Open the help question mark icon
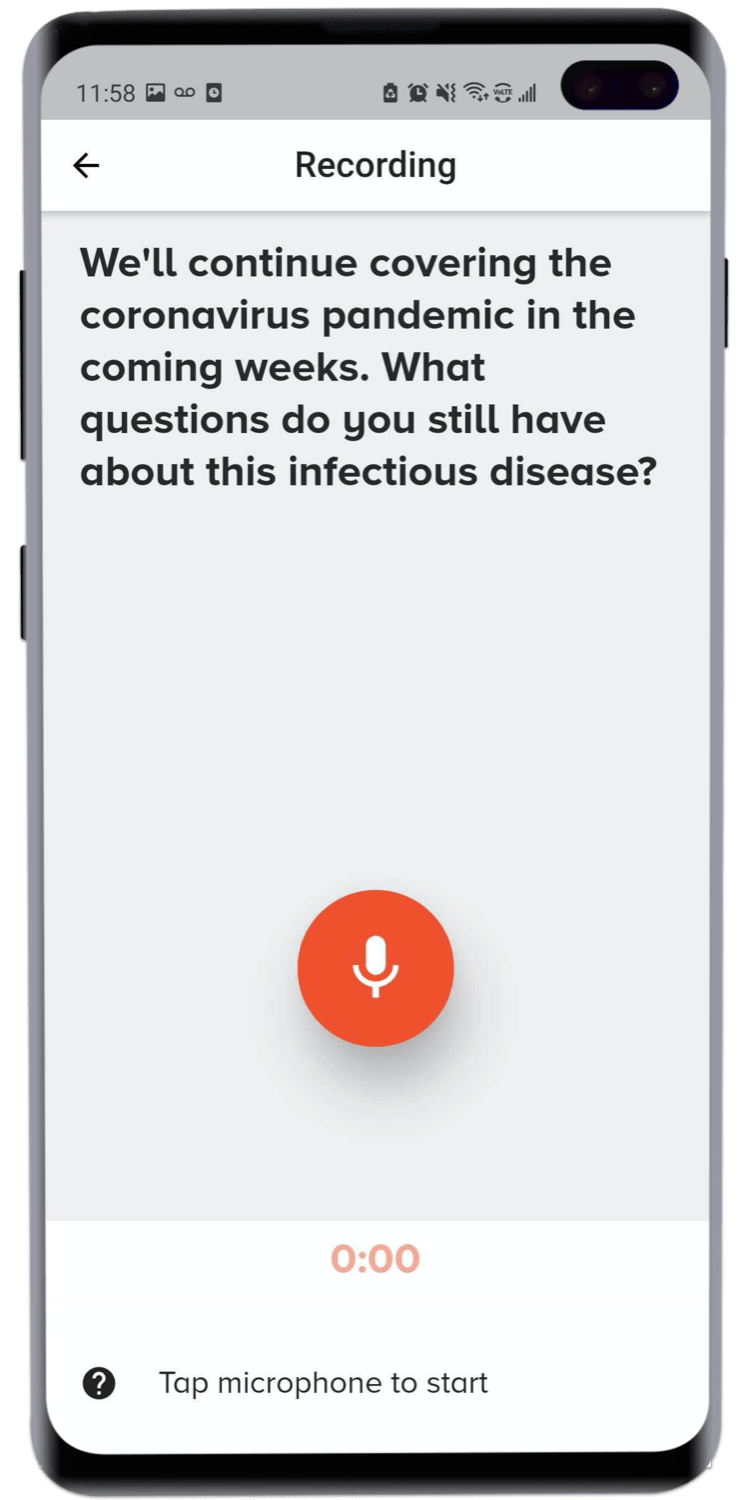750x1500 pixels. 99,1383
